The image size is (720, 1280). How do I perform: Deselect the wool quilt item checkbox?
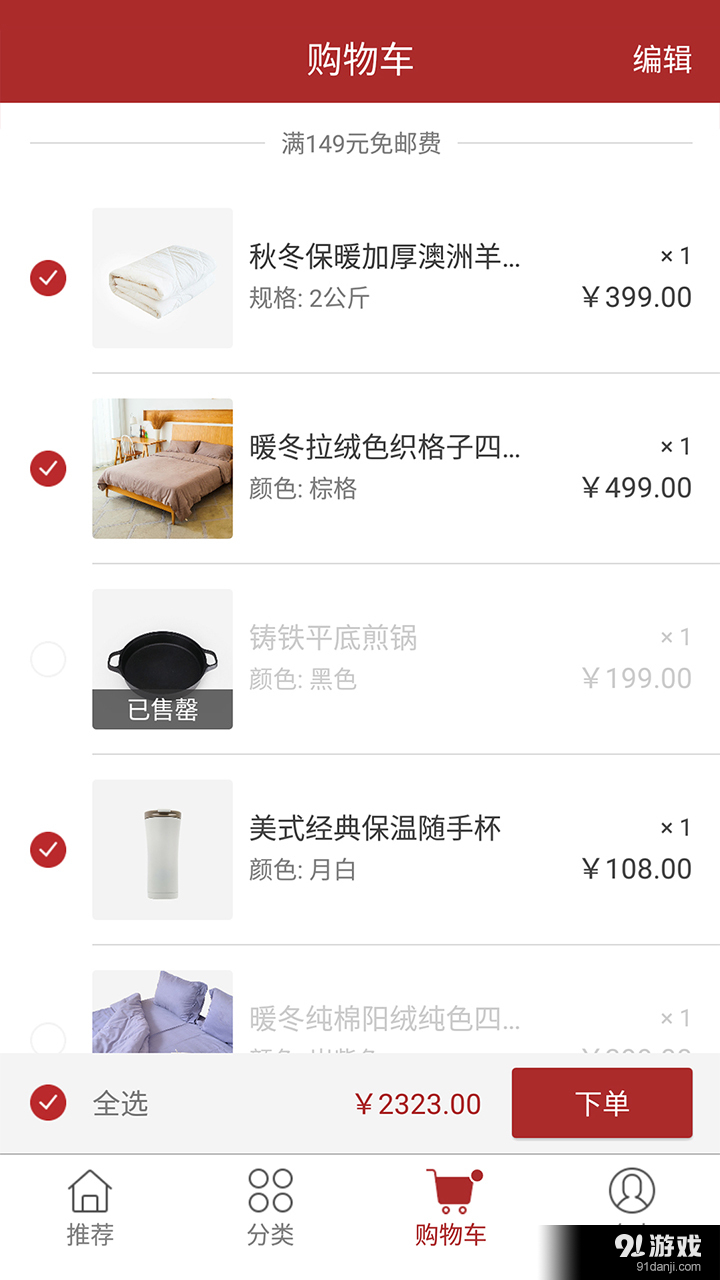47,278
